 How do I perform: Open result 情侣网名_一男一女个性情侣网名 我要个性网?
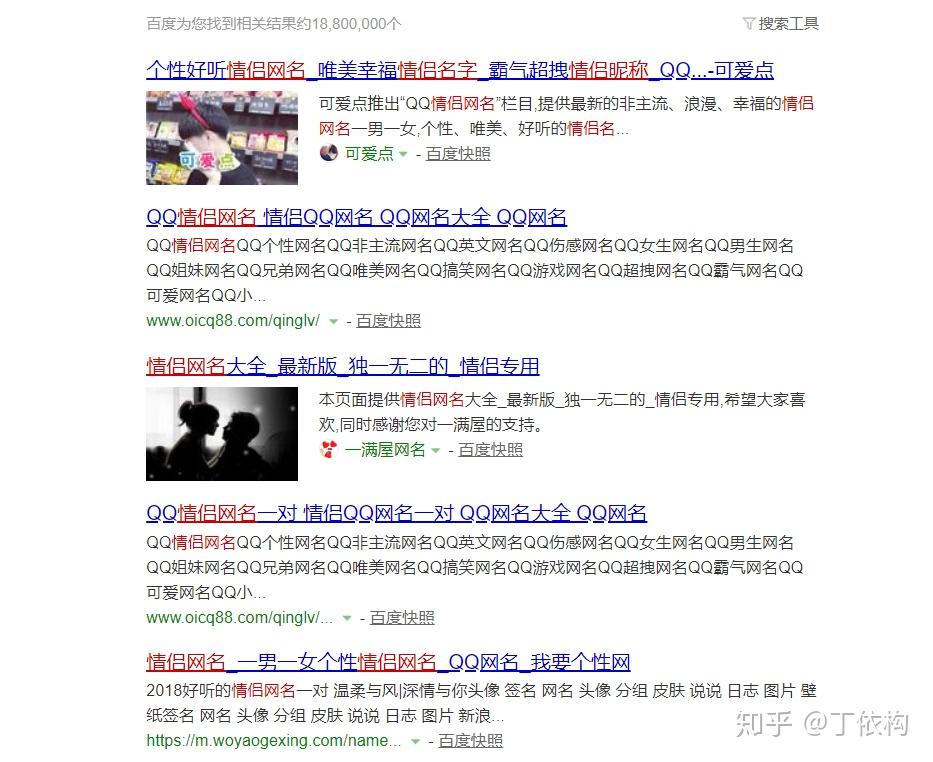point(388,661)
